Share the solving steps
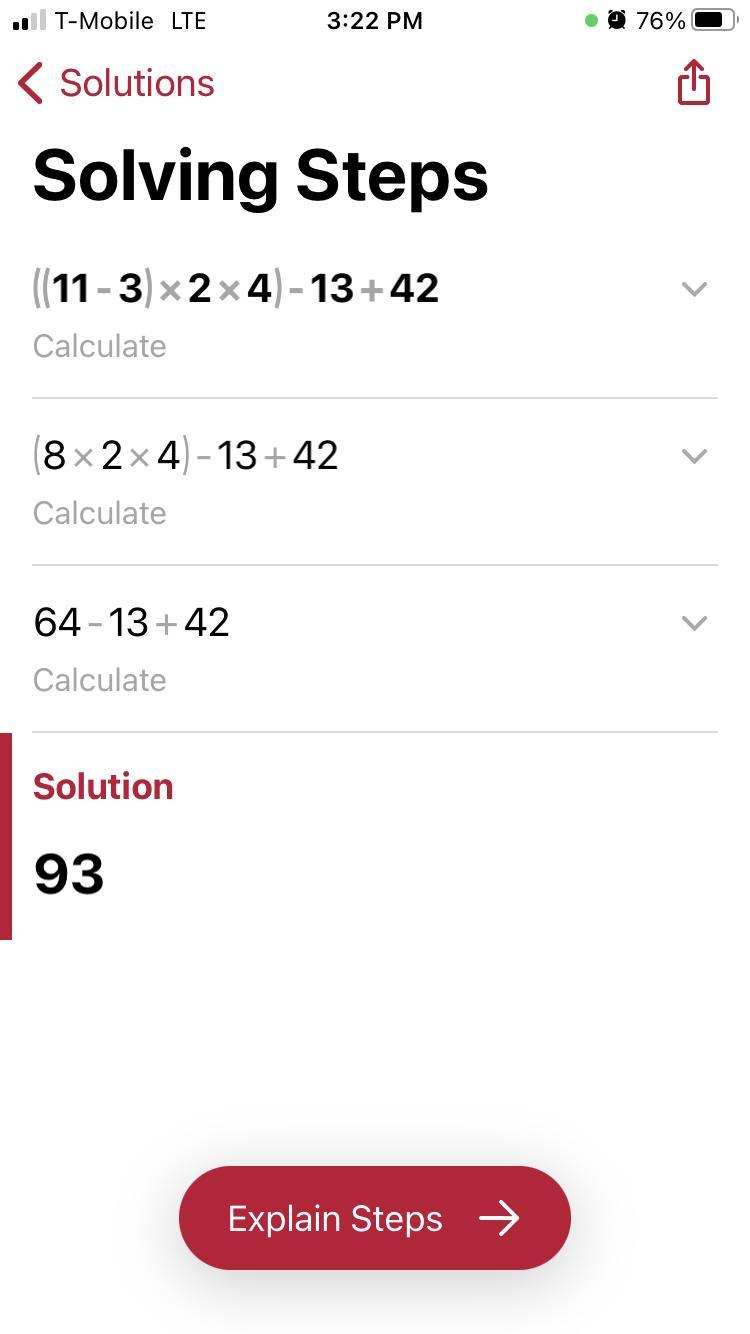750x1334 pixels. [693, 82]
